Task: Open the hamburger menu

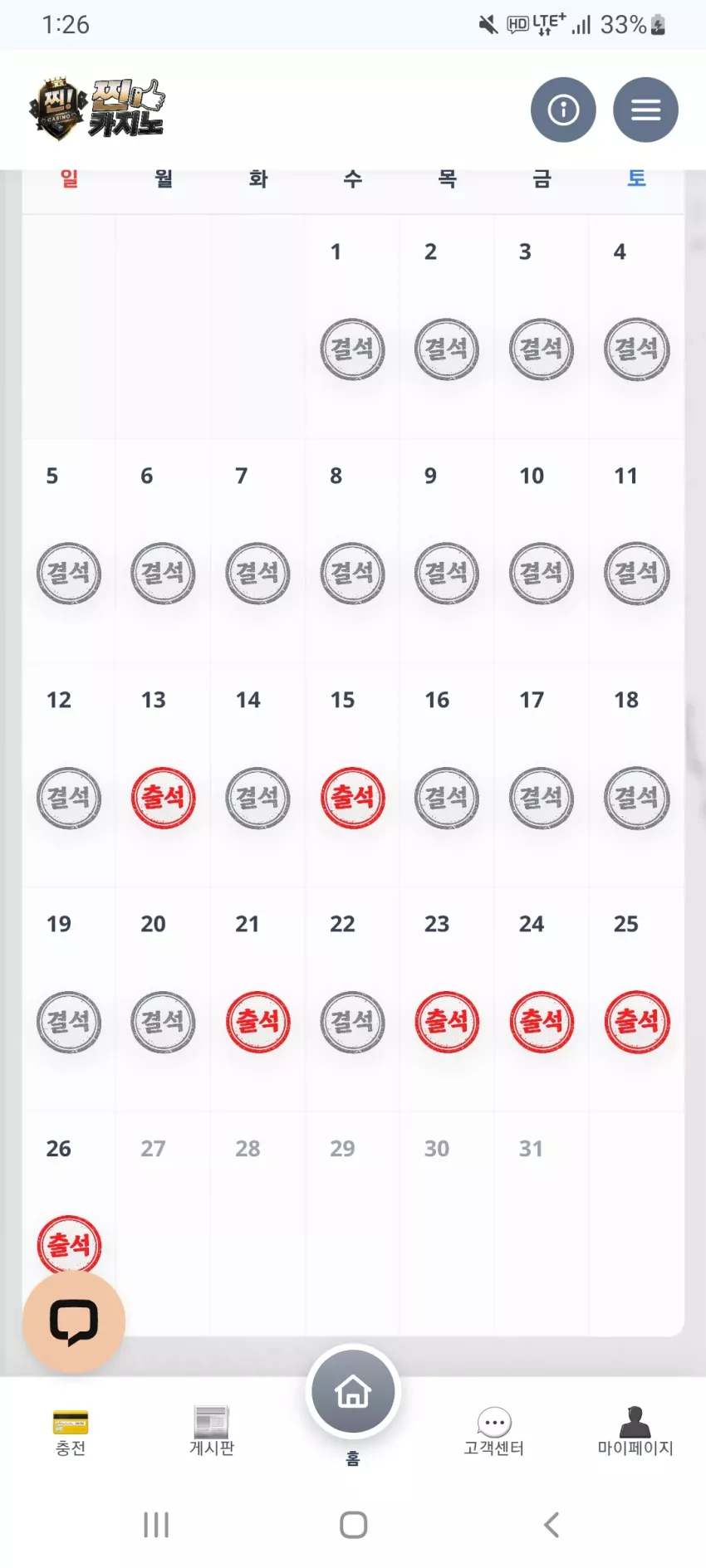Action: pos(645,110)
